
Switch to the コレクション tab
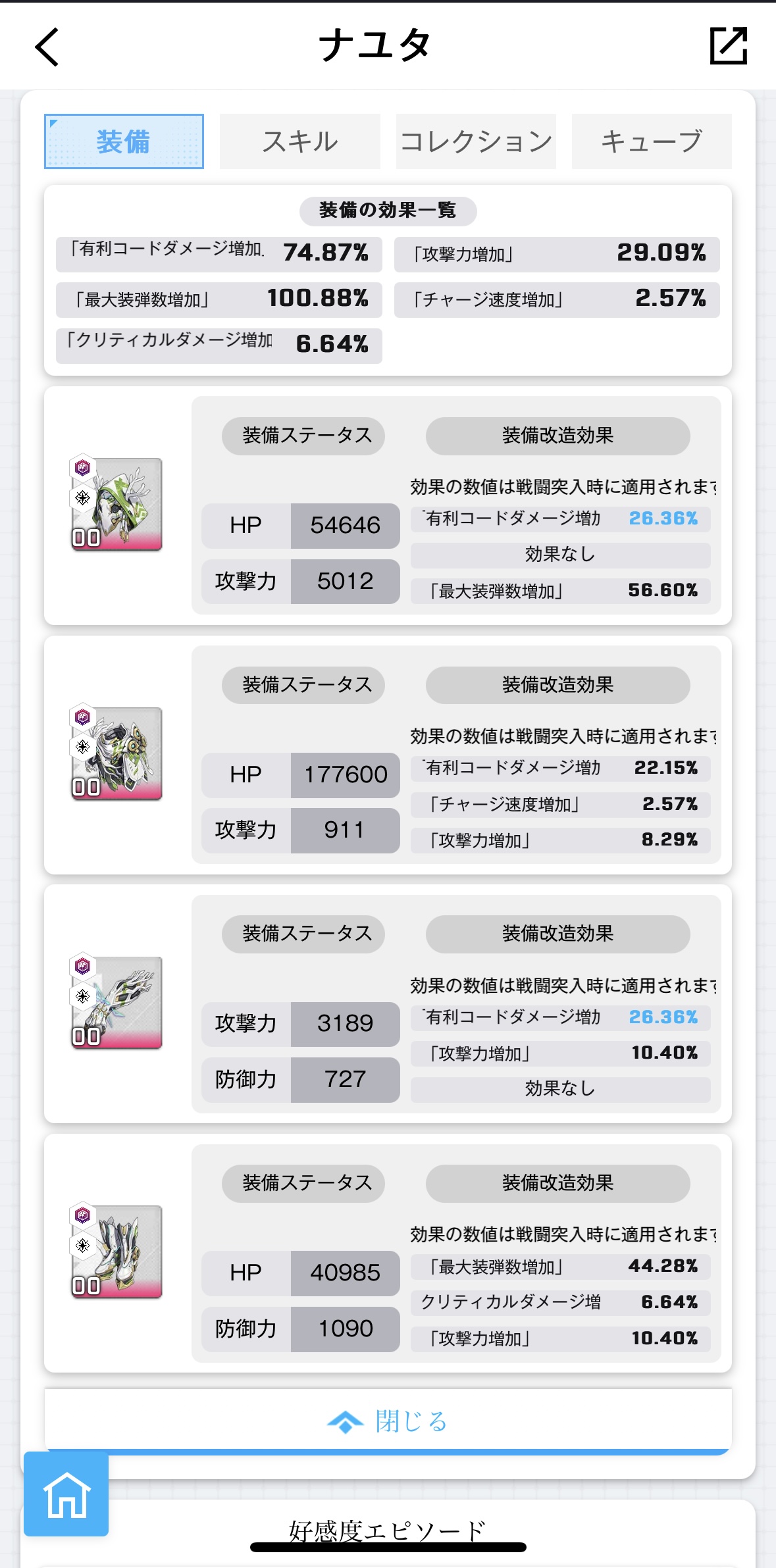click(476, 141)
